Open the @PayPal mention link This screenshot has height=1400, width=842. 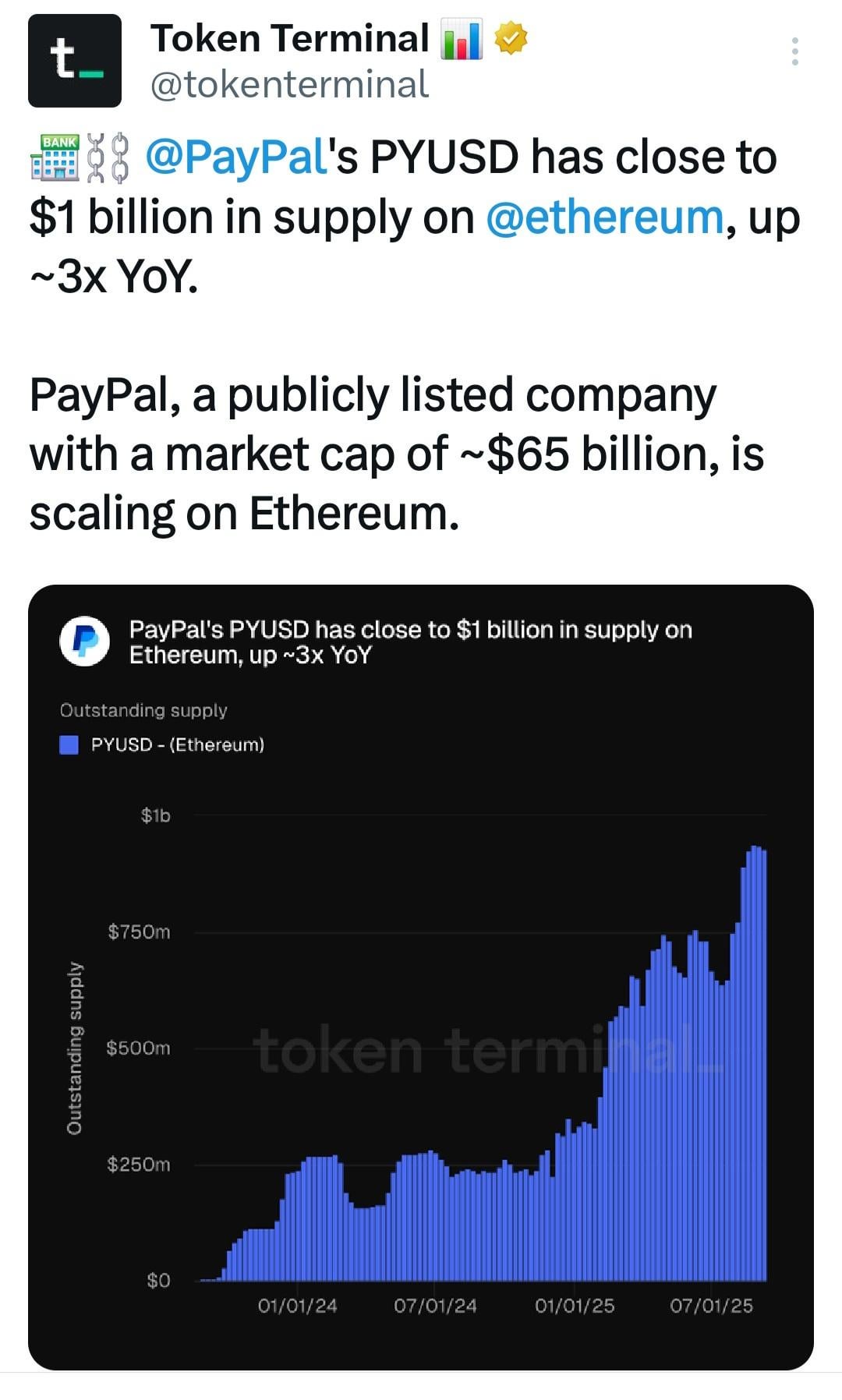(x=235, y=157)
